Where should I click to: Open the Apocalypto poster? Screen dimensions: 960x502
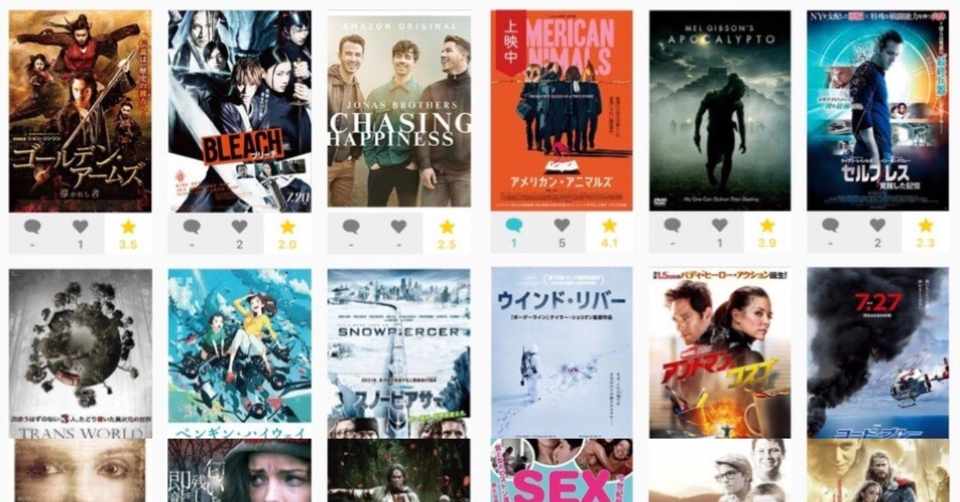pyautogui.click(x=719, y=111)
